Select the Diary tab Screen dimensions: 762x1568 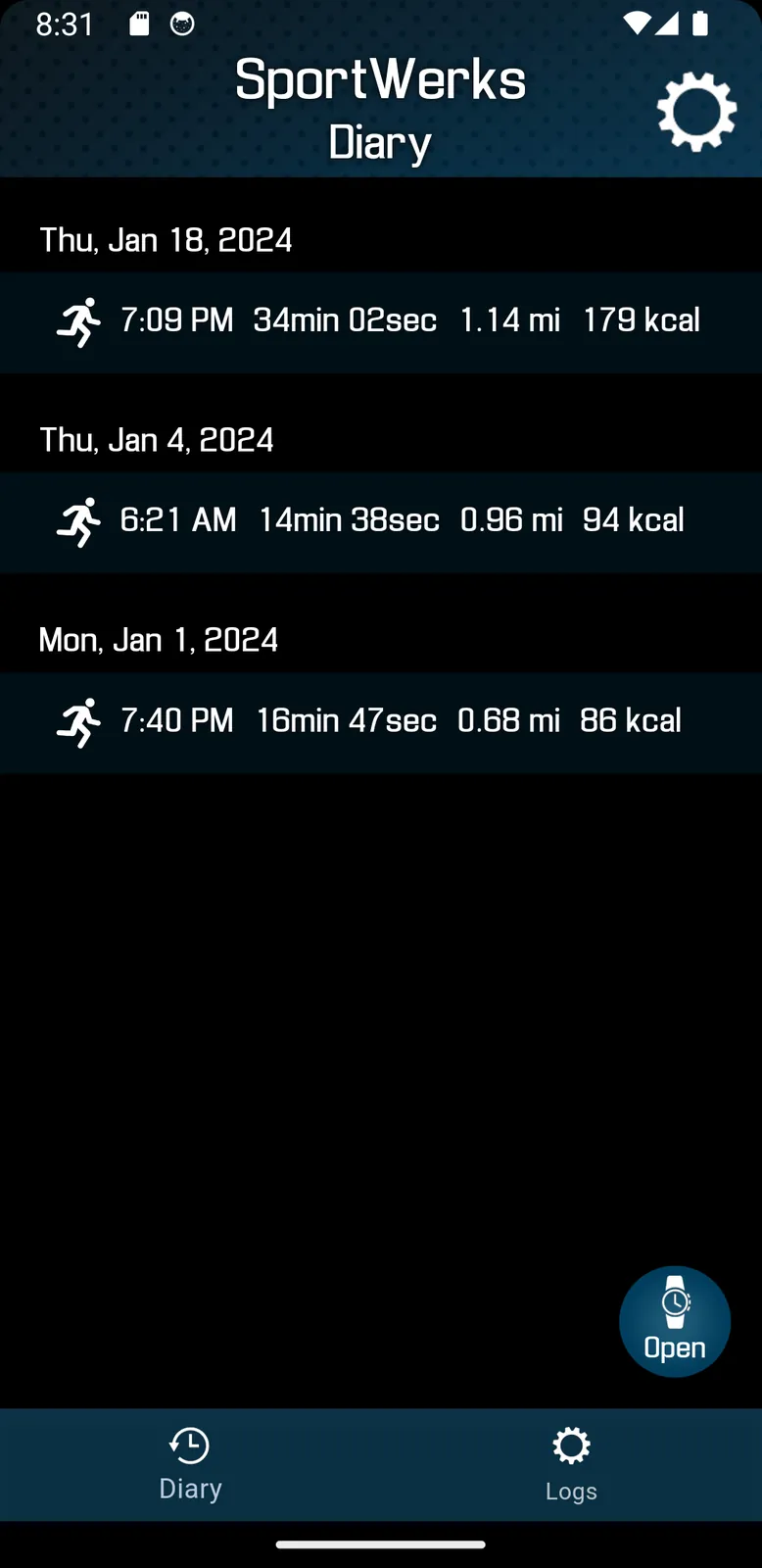[190, 1465]
